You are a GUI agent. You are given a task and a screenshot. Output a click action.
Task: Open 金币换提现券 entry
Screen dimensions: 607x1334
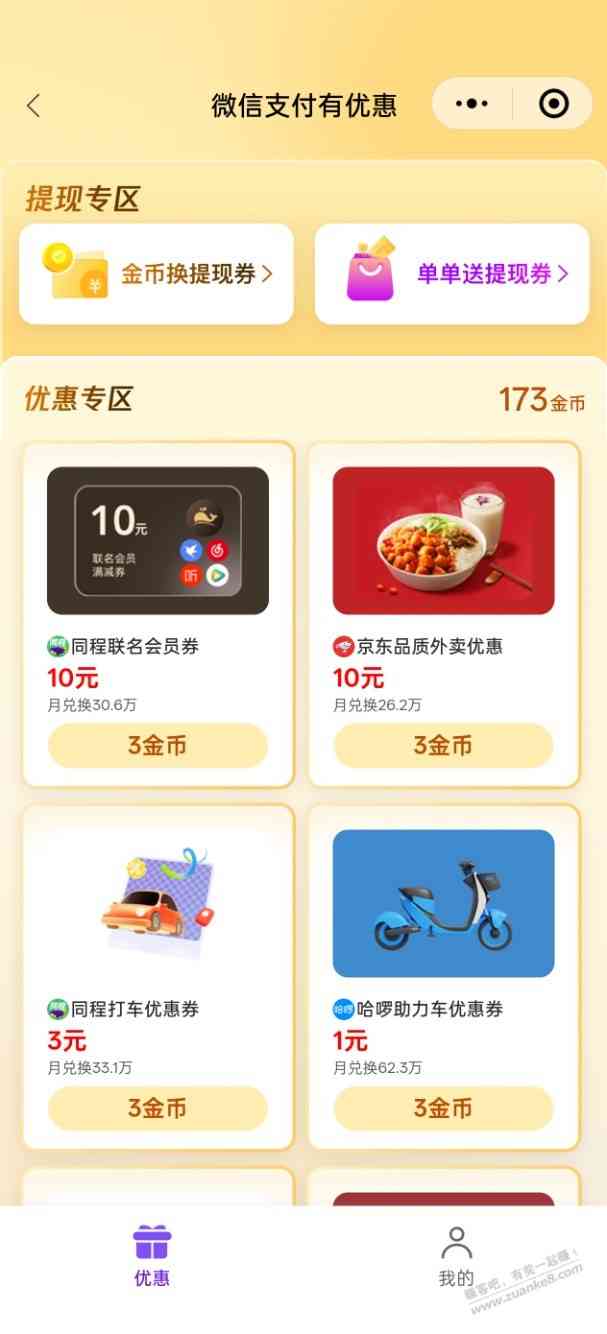tap(156, 274)
